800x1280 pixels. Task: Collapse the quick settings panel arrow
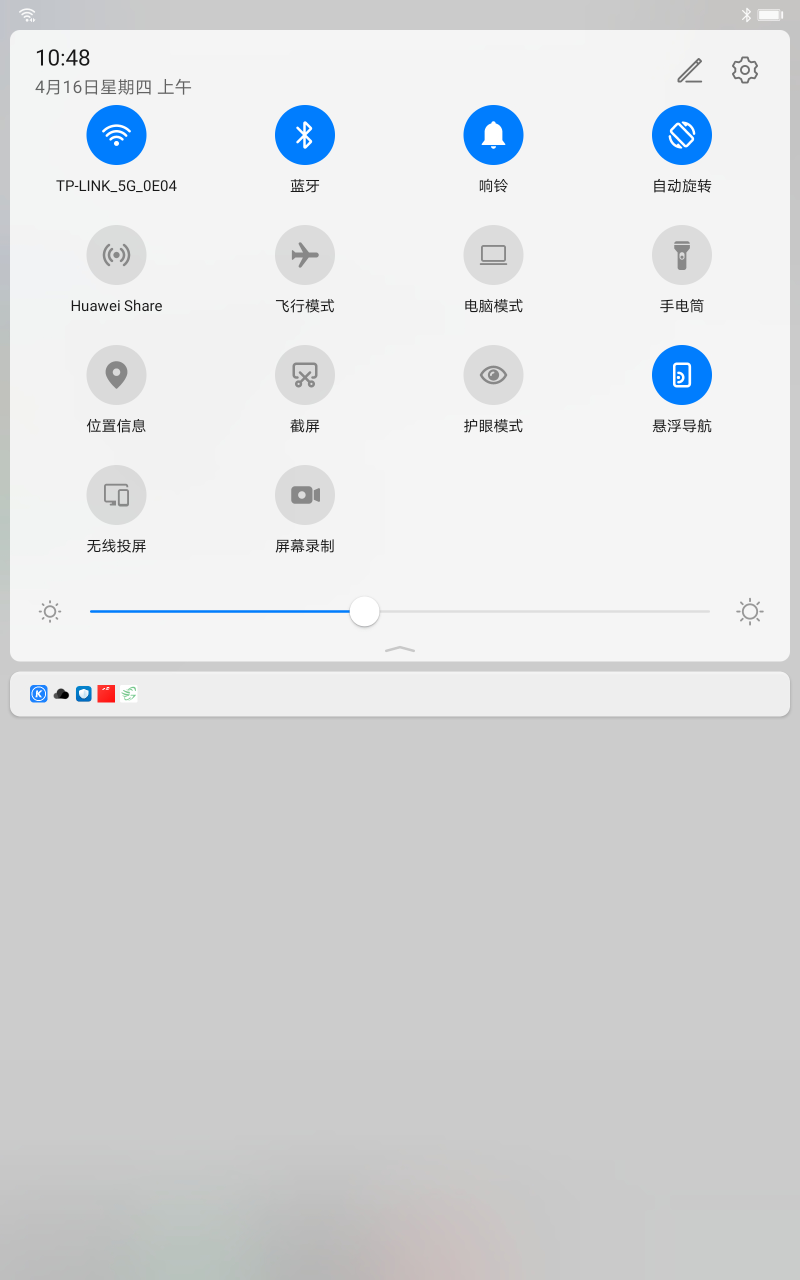click(400, 649)
